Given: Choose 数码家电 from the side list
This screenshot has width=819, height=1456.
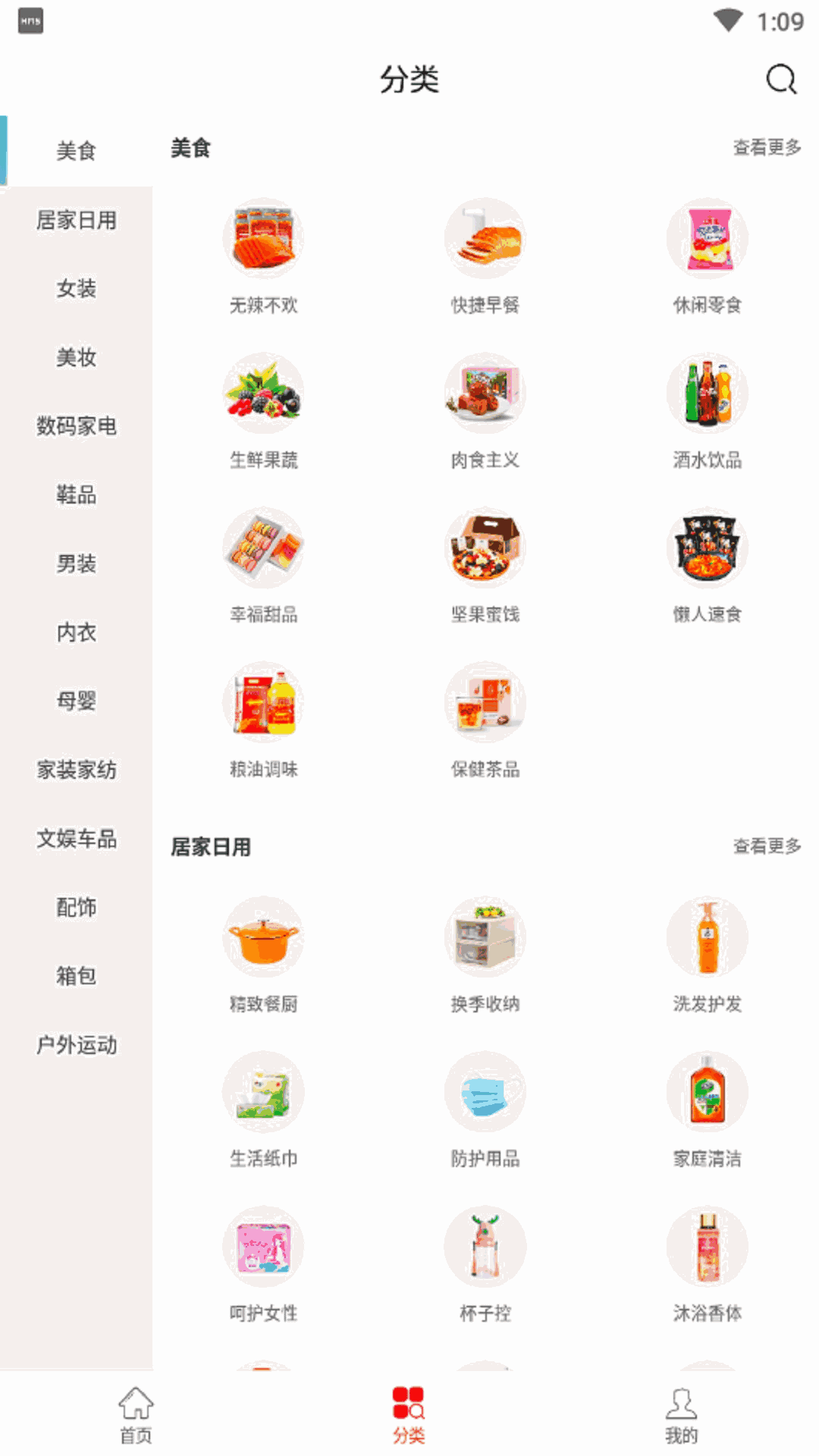Looking at the screenshot, I should tap(76, 425).
